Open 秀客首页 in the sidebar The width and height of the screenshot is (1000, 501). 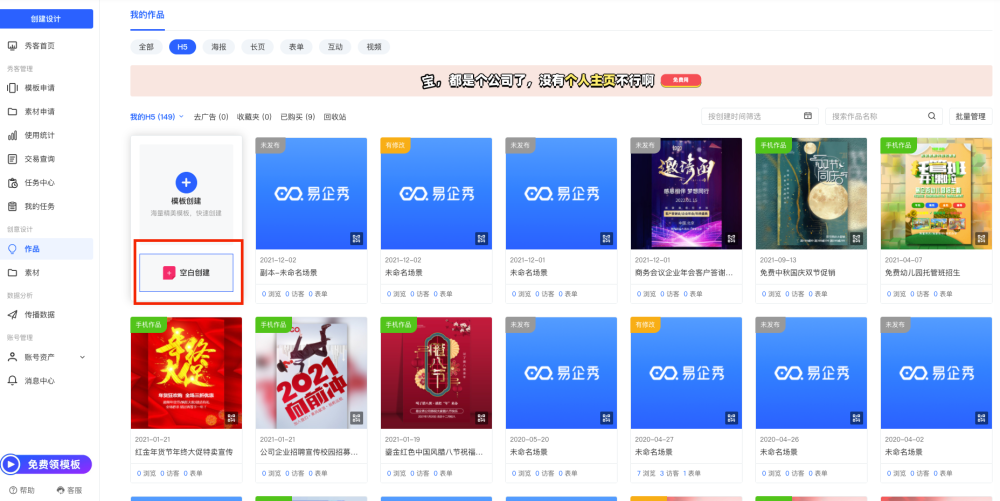point(39,46)
